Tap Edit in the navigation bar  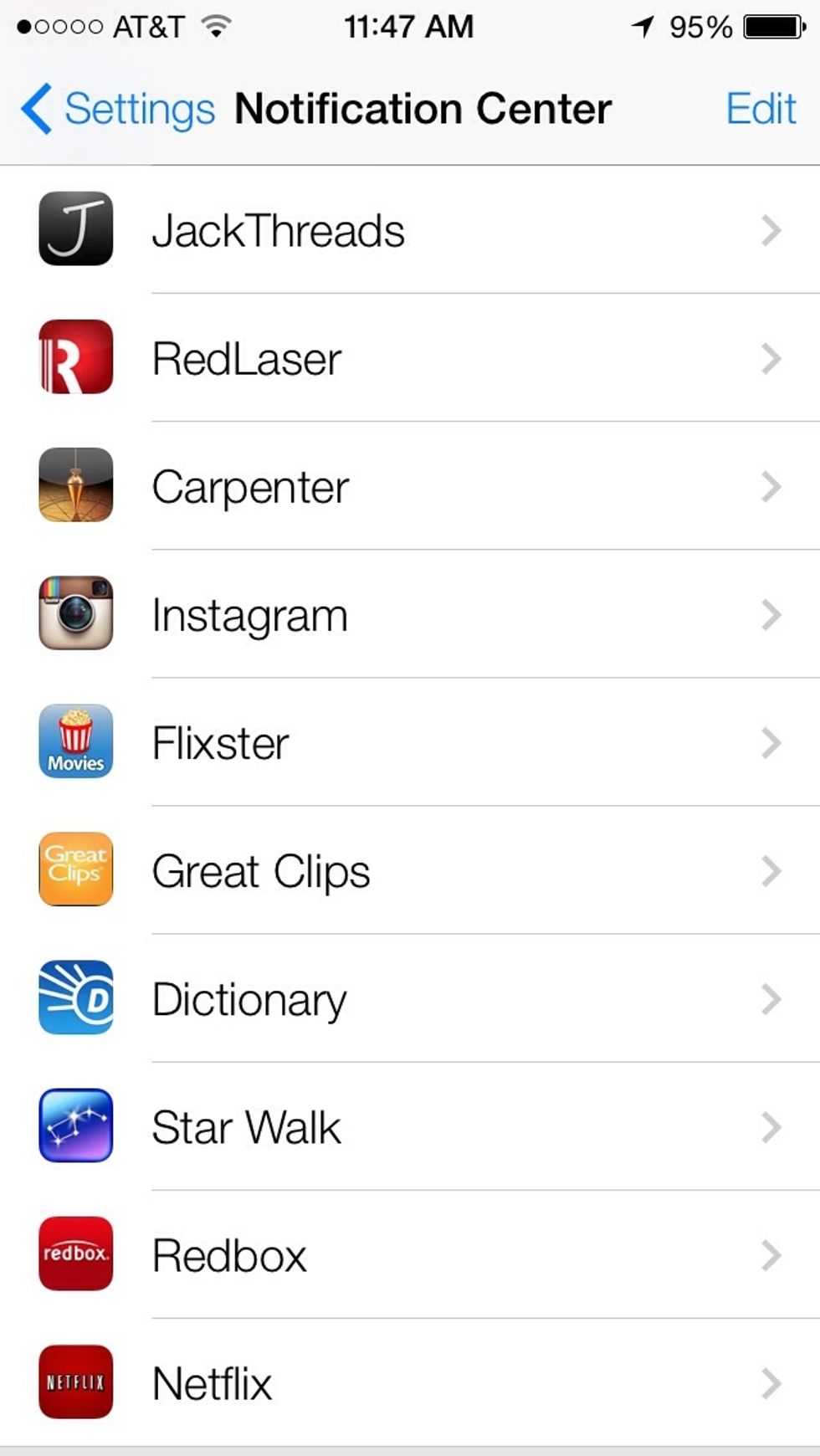coord(761,109)
